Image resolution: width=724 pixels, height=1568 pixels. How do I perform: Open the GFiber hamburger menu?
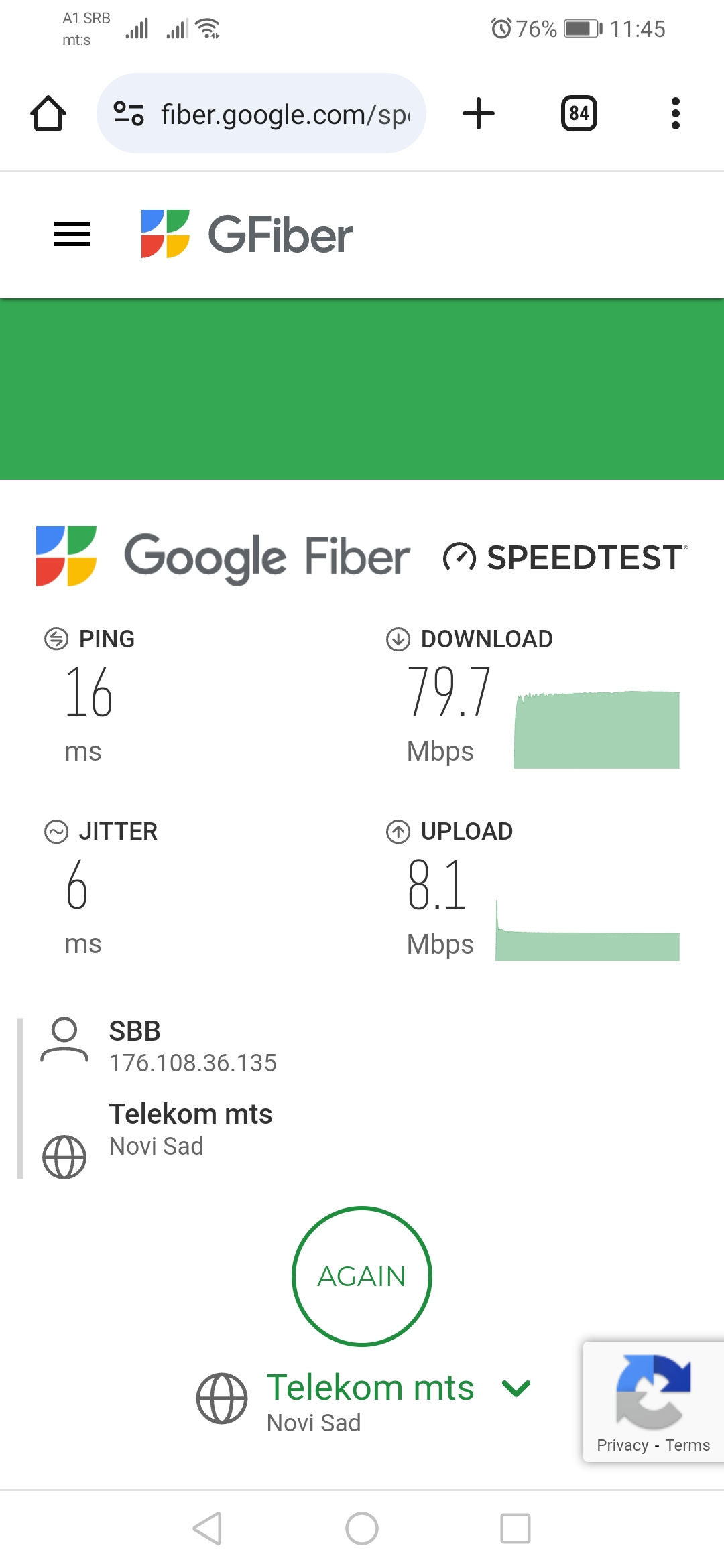pyautogui.click(x=72, y=234)
